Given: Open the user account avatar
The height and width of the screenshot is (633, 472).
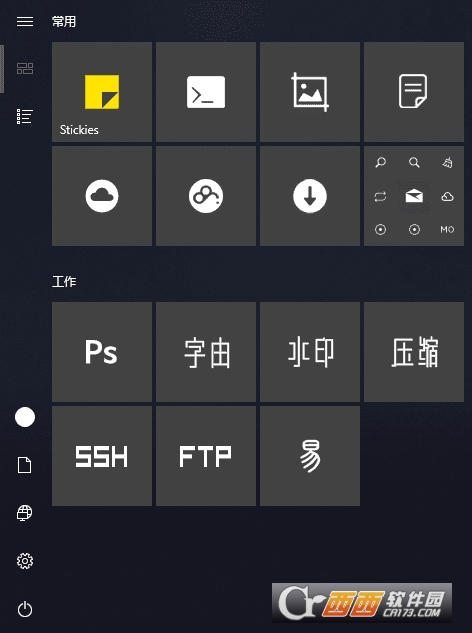Looking at the screenshot, I should point(25,417).
